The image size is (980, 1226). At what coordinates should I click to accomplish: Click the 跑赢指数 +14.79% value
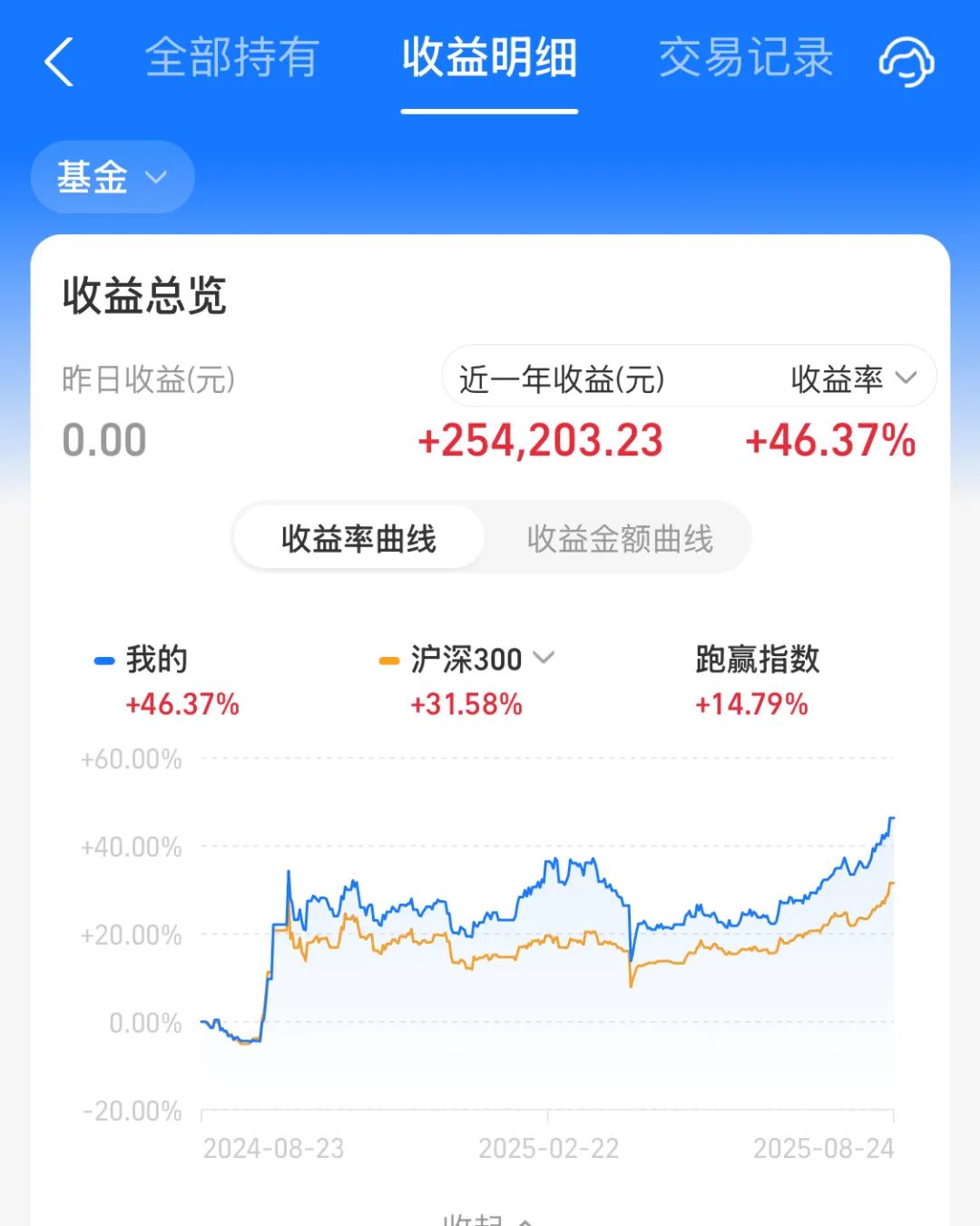point(750,703)
